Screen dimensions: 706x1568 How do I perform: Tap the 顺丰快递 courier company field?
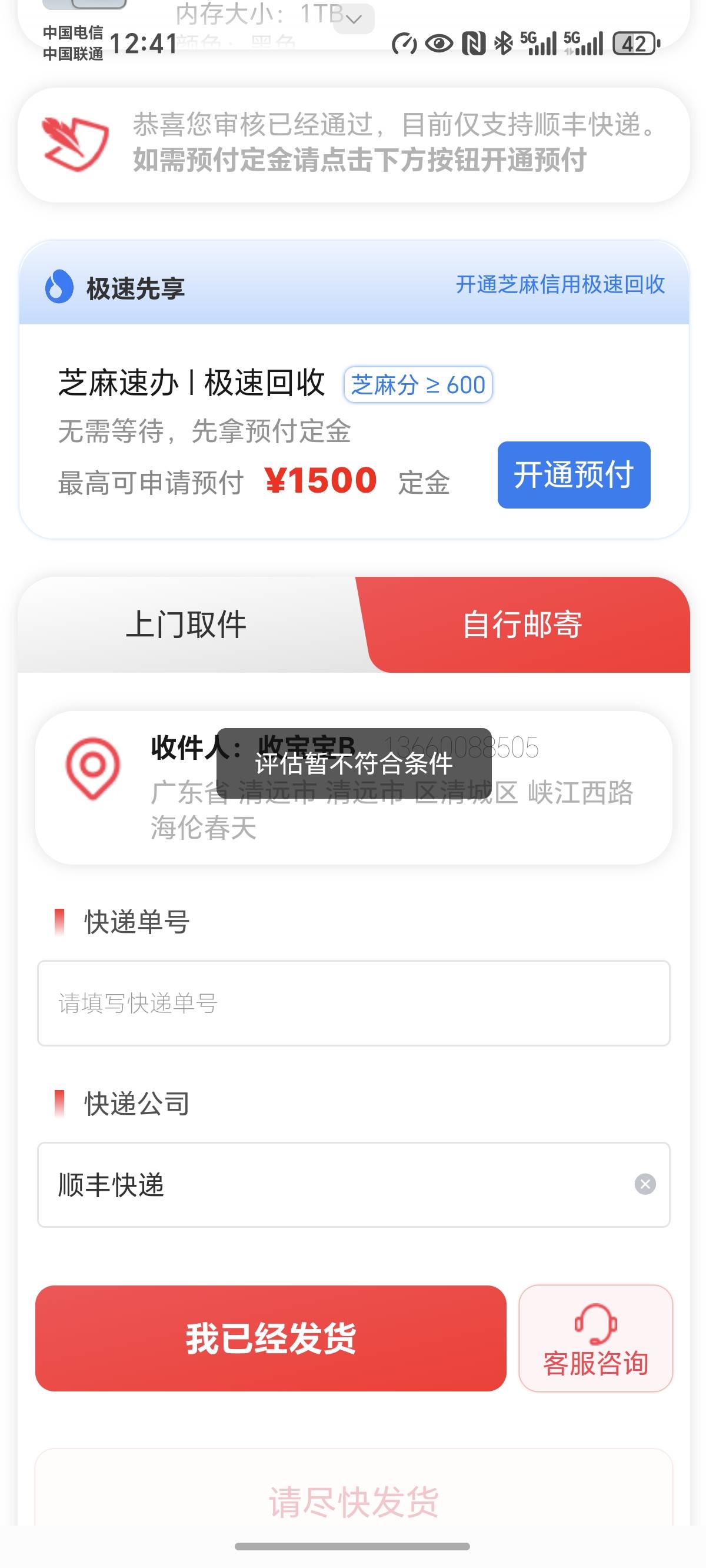(x=354, y=1184)
